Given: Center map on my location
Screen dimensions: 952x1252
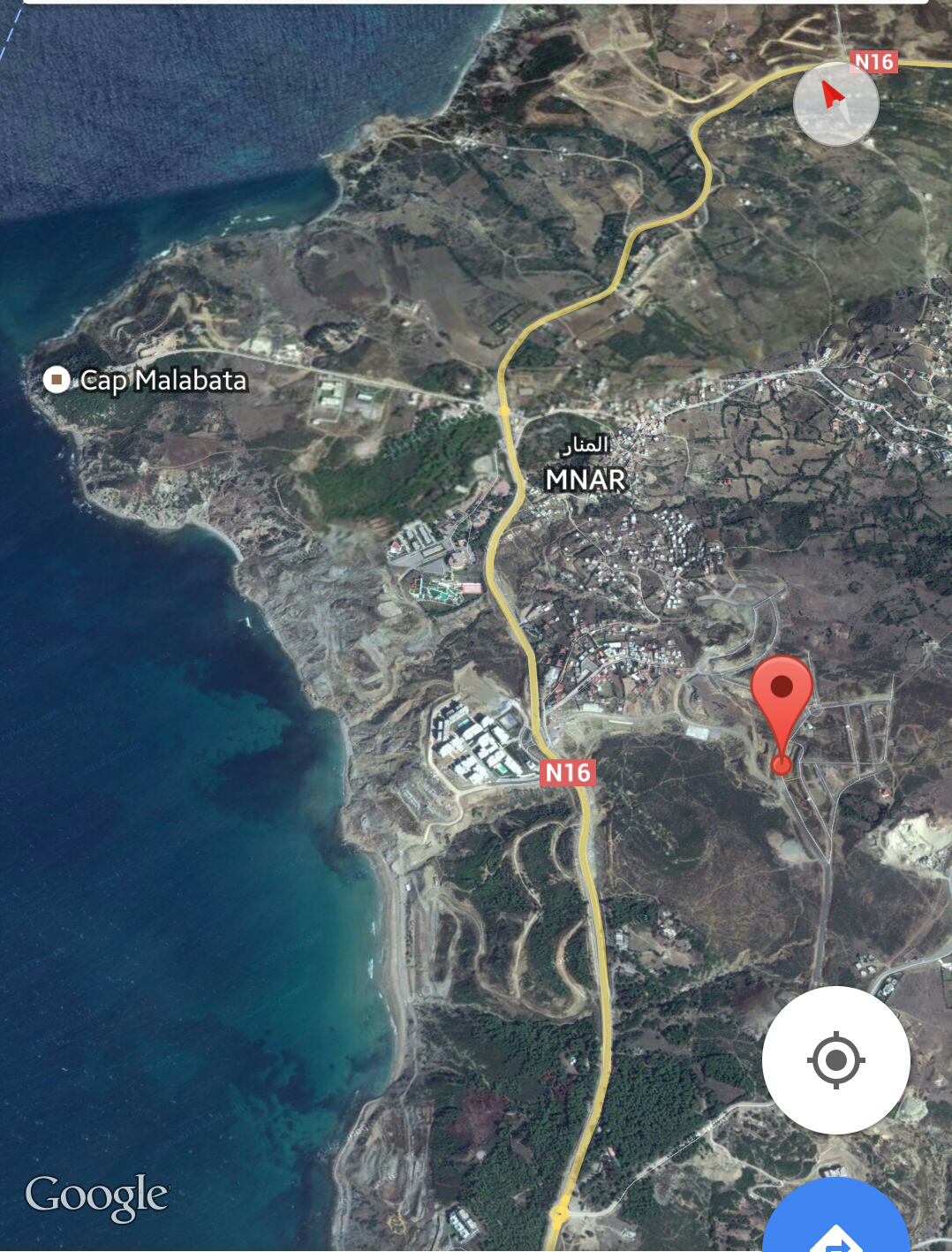Looking at the screenshot, I should click(x=835, y=1059).
